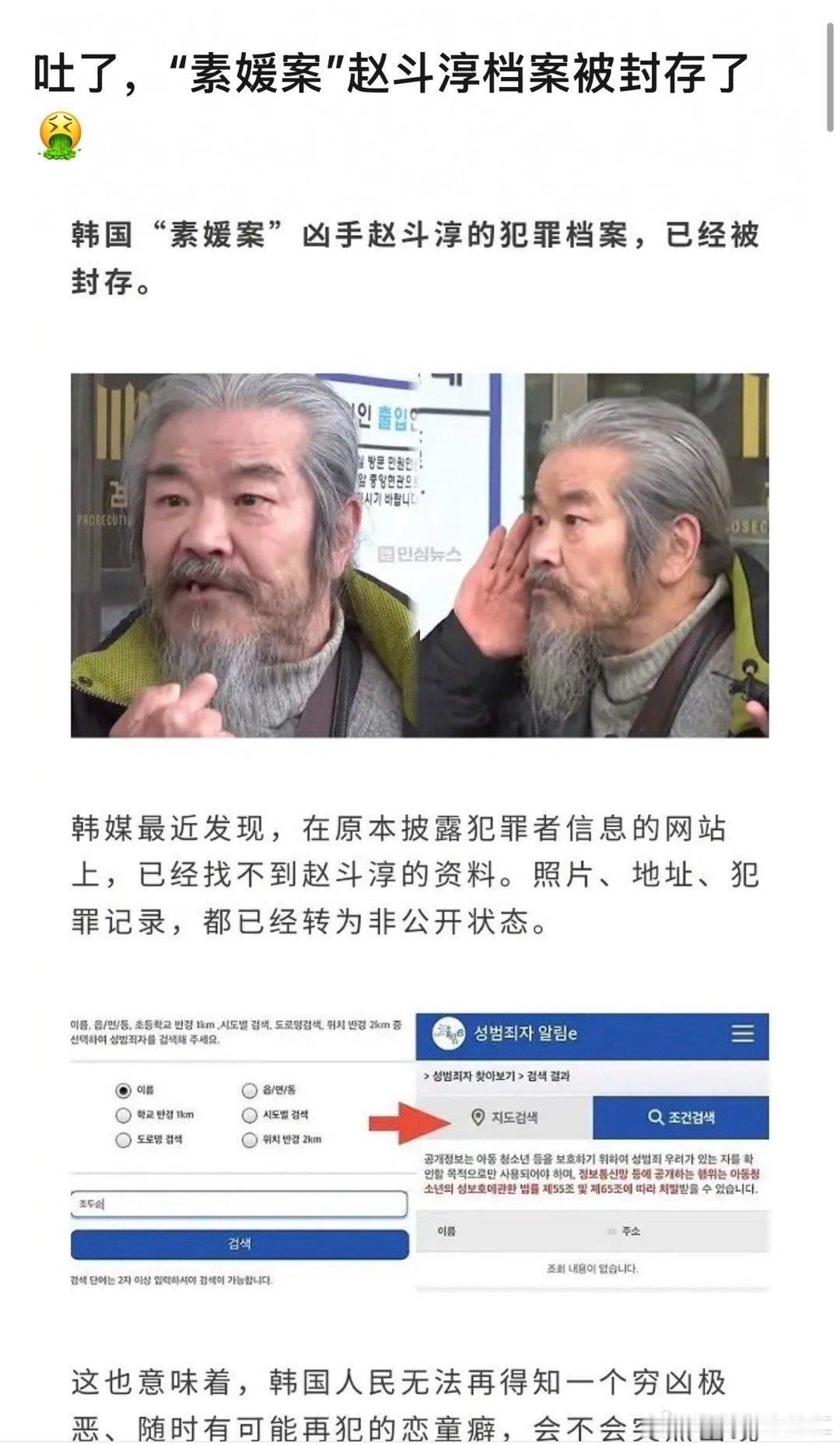The width and height of the screenshot is (840, 1445).
Task: Click the magnifier icon on 조건검색 tab
Action: point(654,1117)
